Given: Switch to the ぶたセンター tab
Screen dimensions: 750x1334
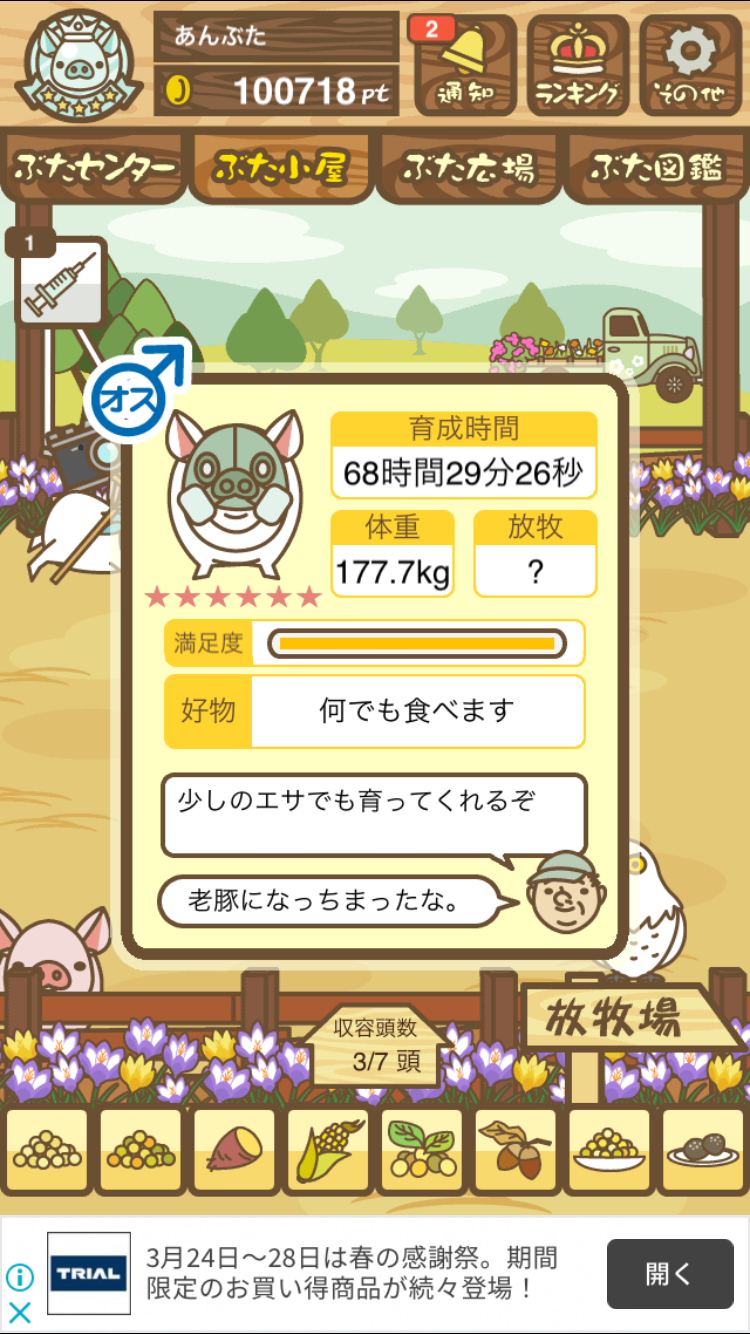Looking at the screenshot, I should pyautogui.click(x=94, y=167).
